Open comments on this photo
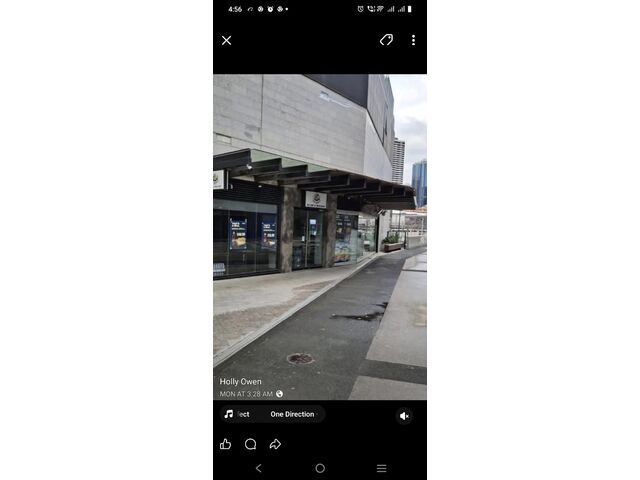The image size is (640, 480). tap(250, 444)
